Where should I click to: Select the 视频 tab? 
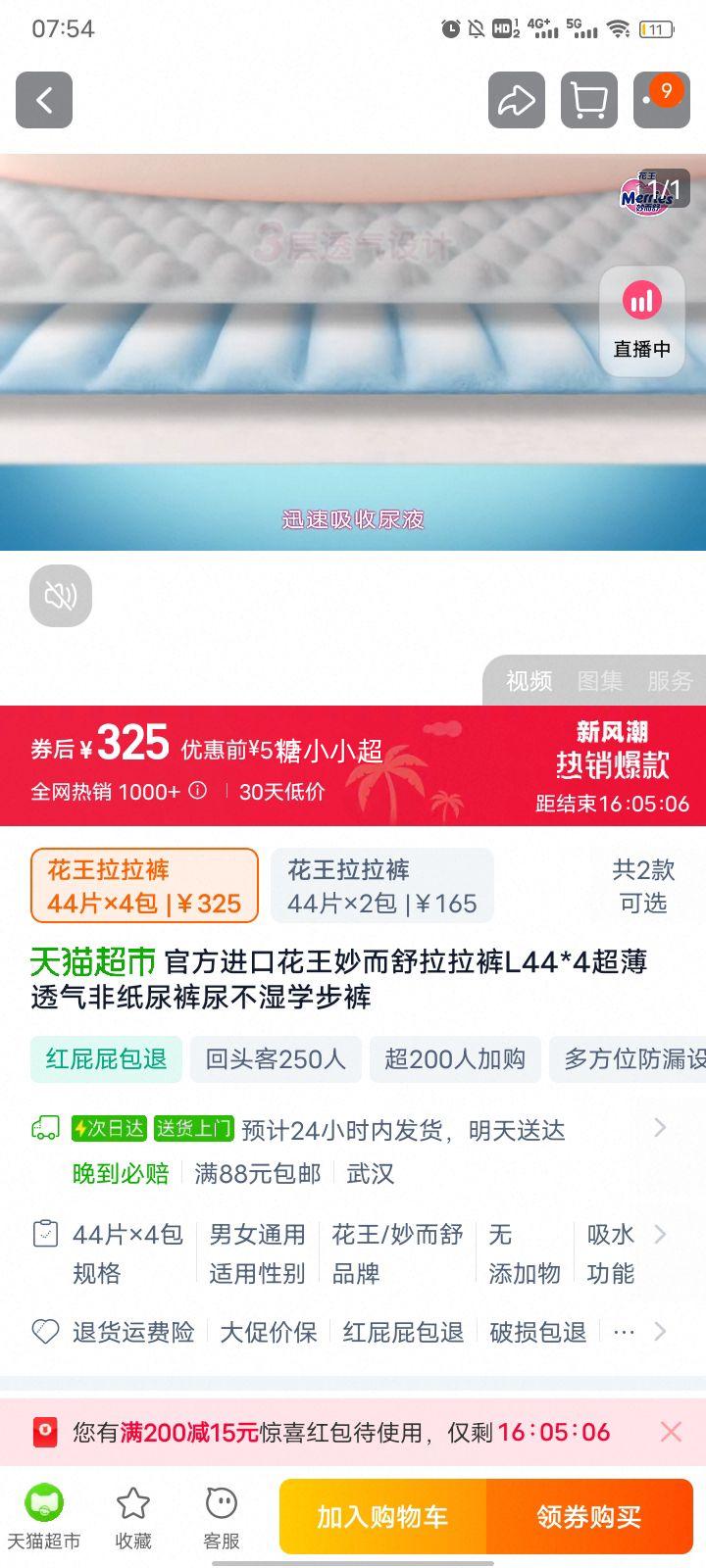point(528,679)
